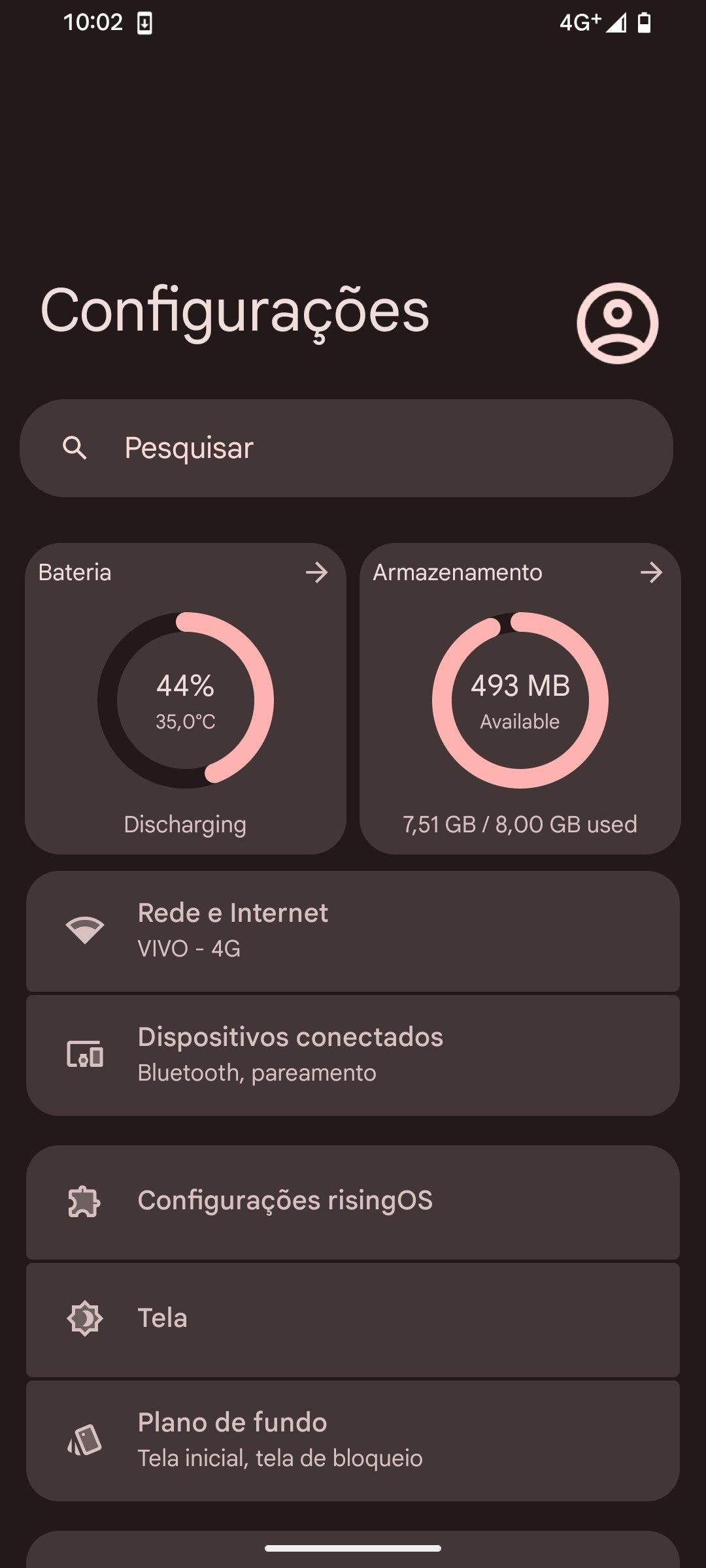The width and height of the screenshot is (706, 1568).
Task: Open the Armazenamento storage card
Action: [520, 698]
